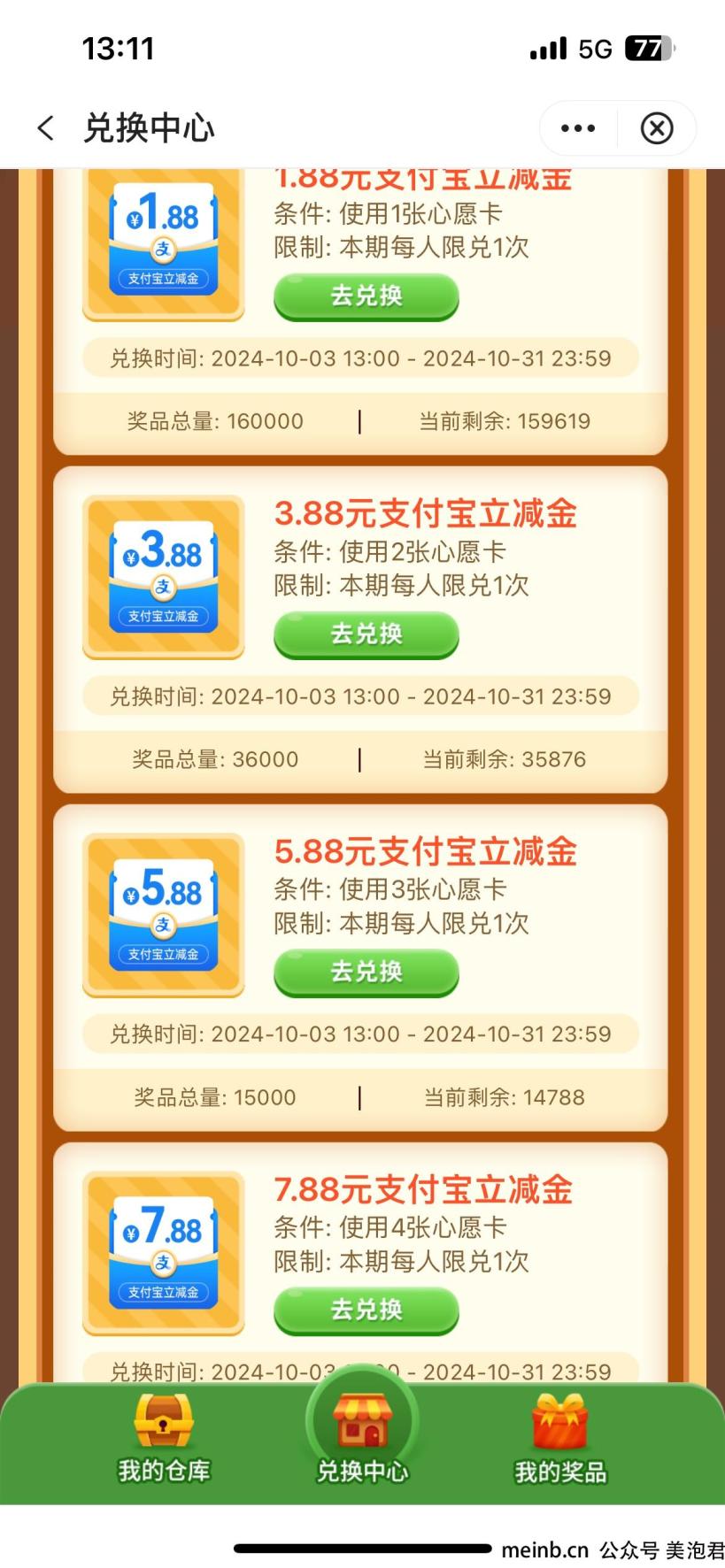Open 我的奖品 tab
The image size is (725, 1568).
click(x=559, y=1440)
